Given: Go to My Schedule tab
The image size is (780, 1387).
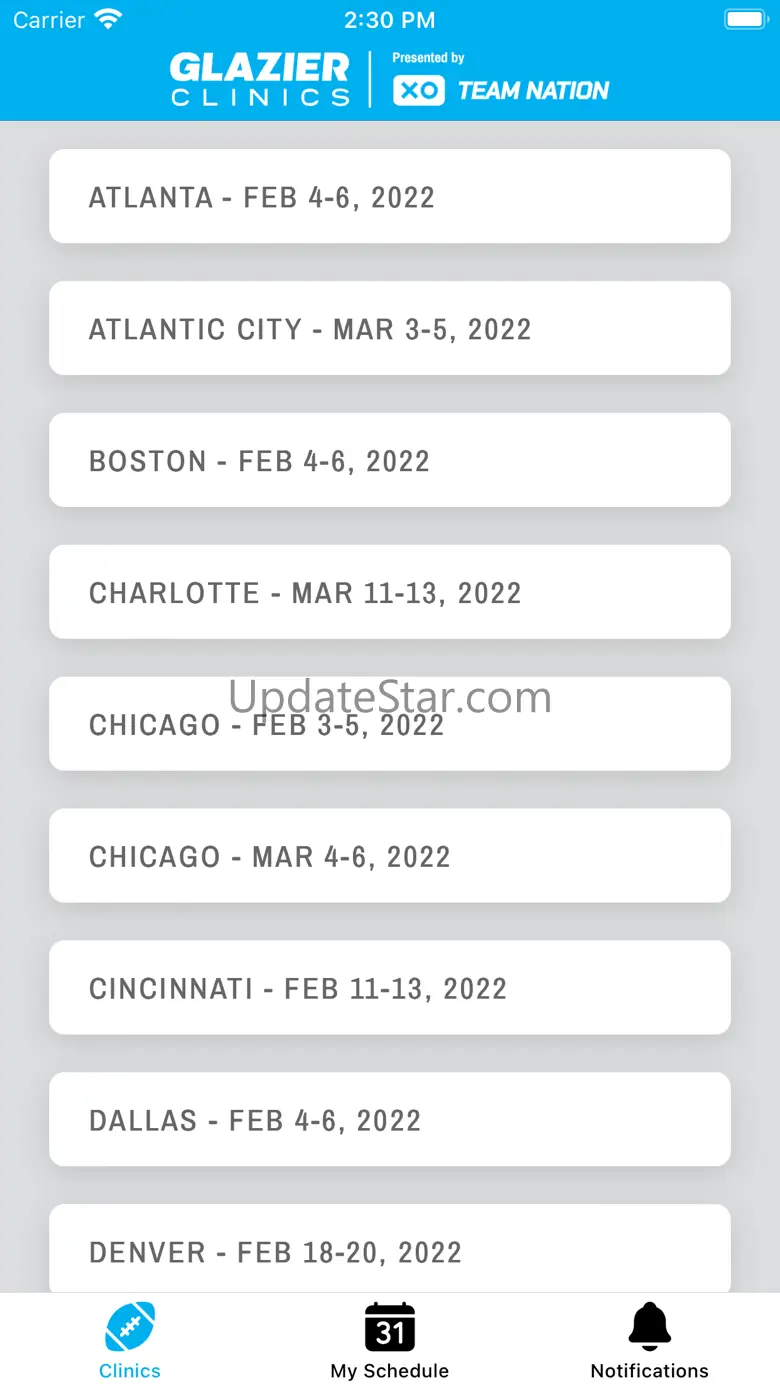Looking at the screenshot, I should pyautogui.click(x=390, y=1340).
